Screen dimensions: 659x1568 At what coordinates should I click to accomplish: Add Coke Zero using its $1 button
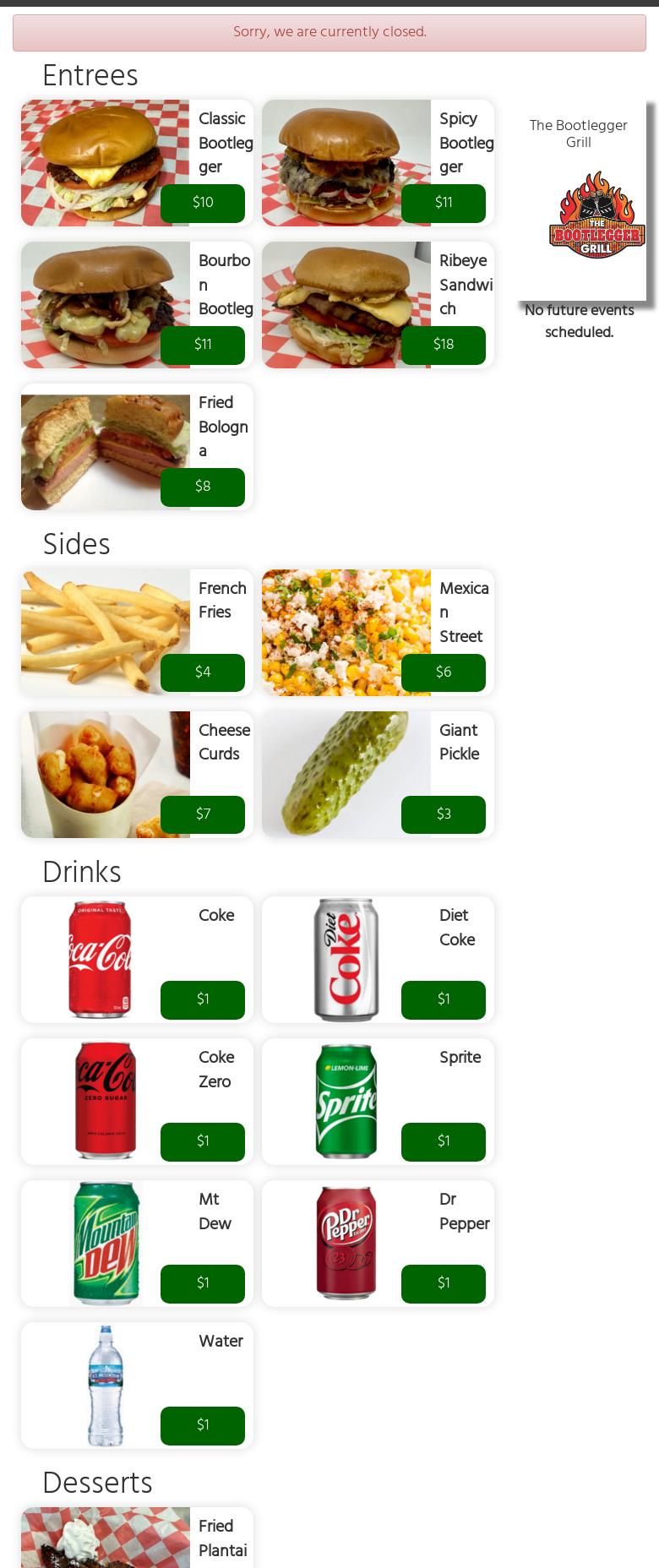[x=202, y=1141]
